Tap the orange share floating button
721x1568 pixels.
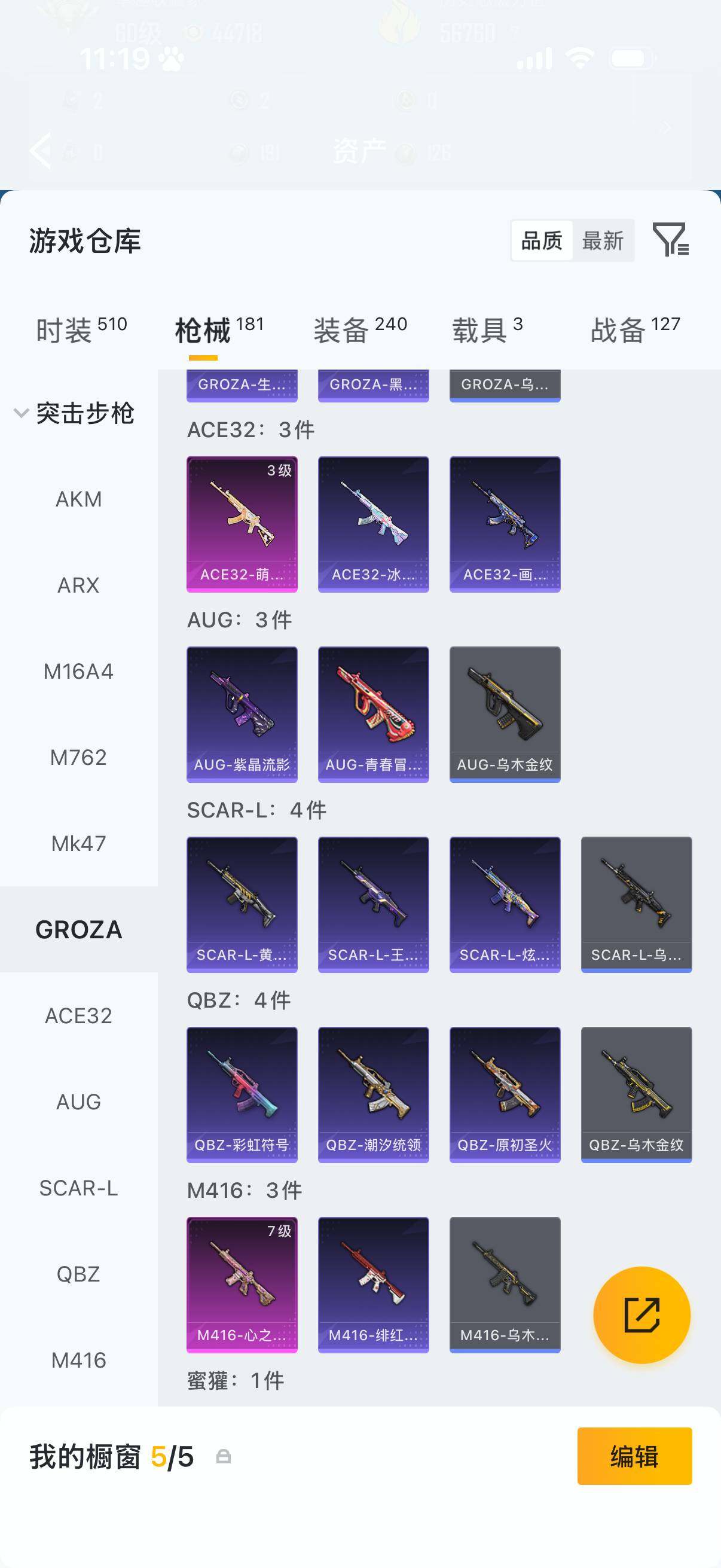[x=641, y=1315]
